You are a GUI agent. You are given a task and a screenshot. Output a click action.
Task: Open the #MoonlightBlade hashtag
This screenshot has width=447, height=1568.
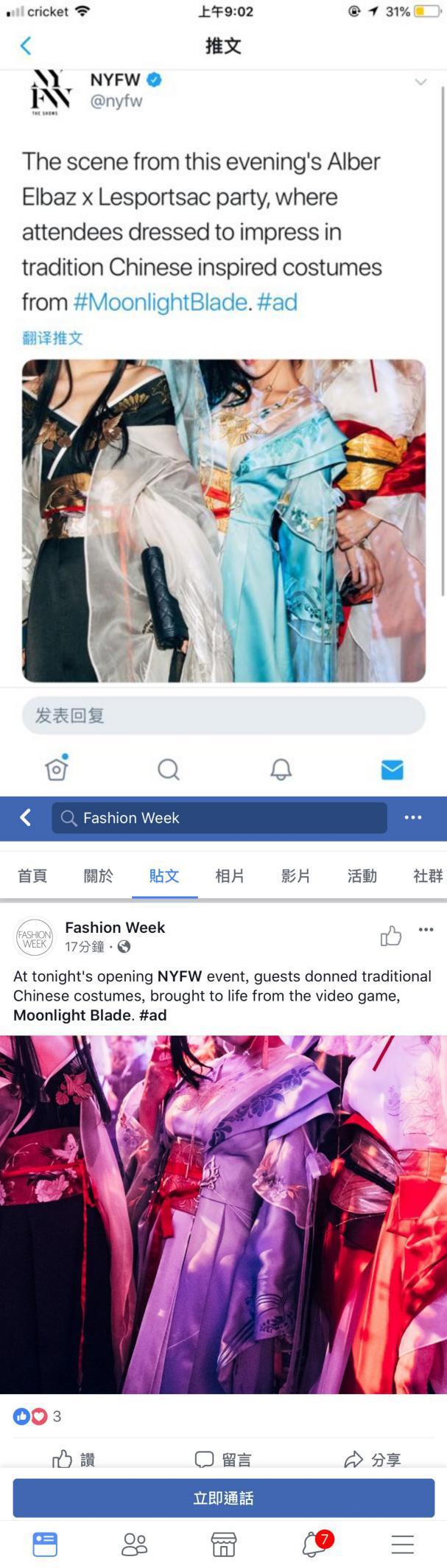pos(161,302)
